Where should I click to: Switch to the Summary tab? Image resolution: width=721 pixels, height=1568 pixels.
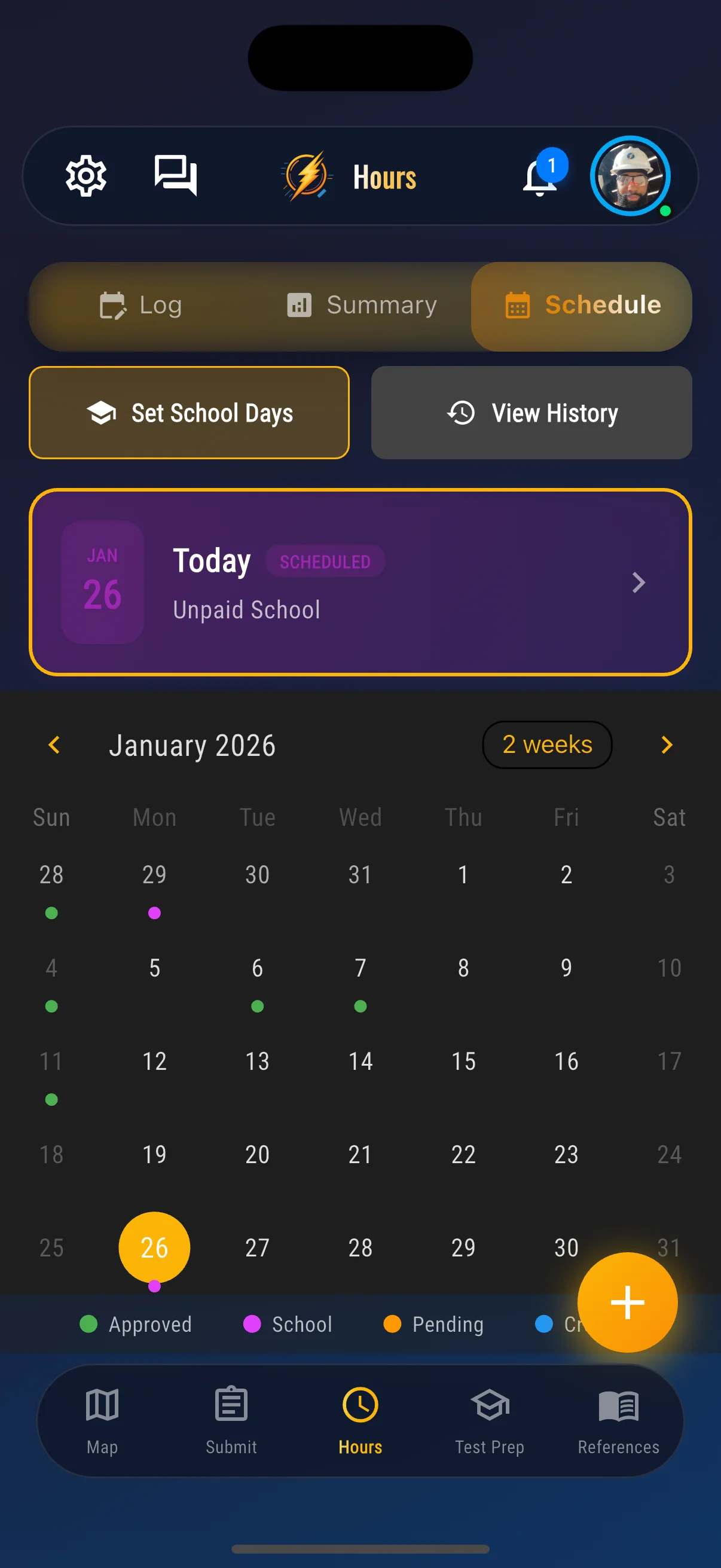362,305
